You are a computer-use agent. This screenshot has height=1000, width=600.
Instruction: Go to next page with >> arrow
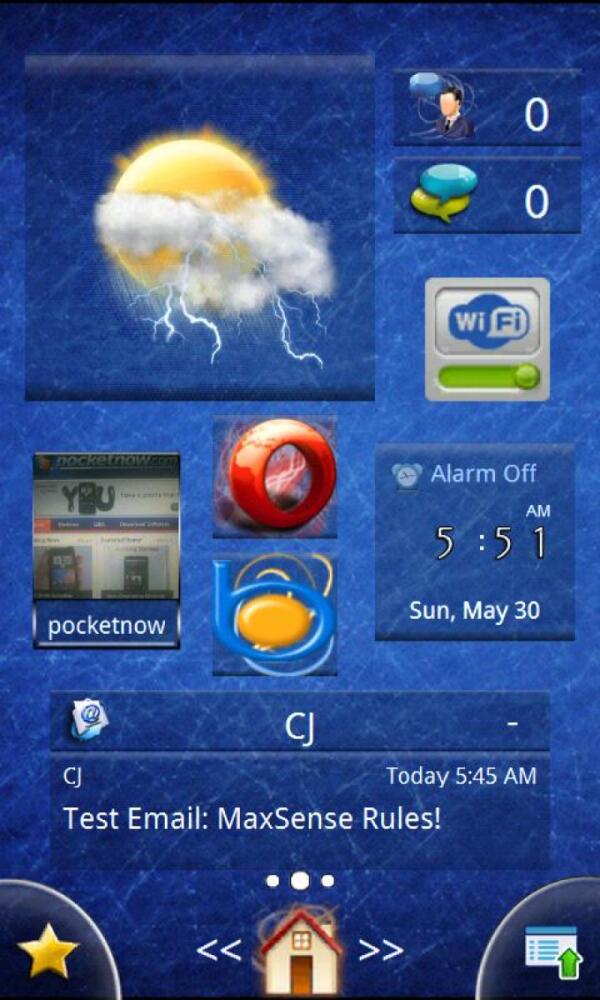coord(380,950)
